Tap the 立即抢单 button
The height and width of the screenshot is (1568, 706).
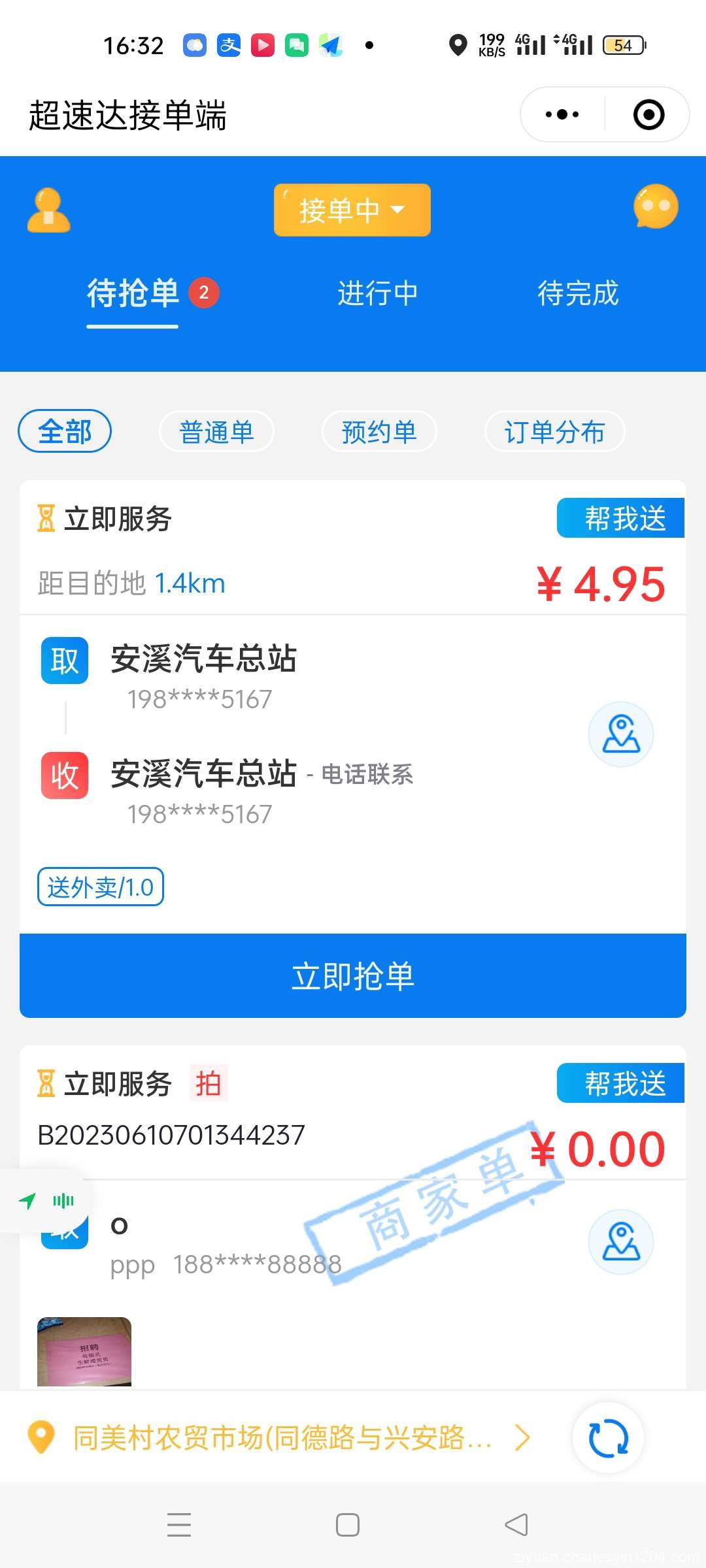pyautogui.click(x=353, y=975)
